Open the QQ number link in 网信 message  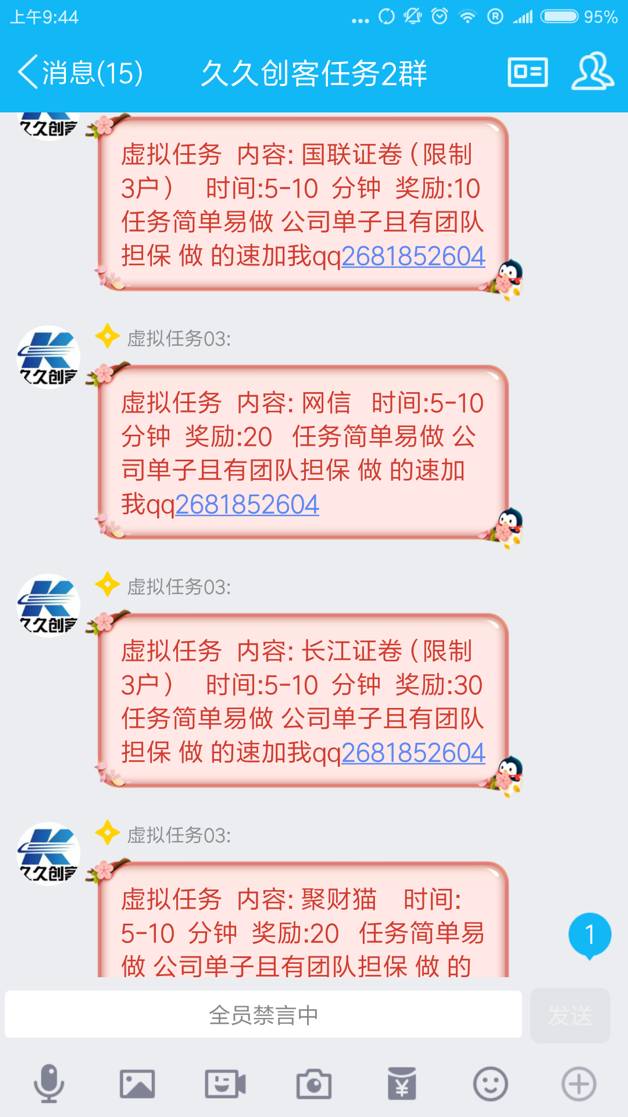247,504
